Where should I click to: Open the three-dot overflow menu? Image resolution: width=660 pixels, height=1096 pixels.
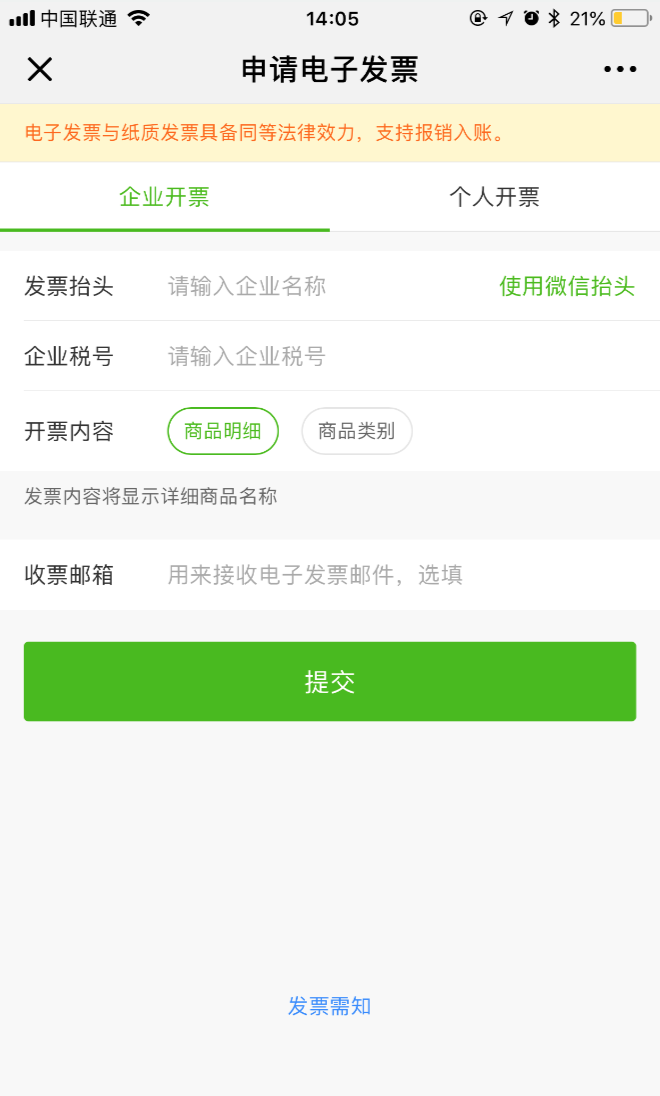[x=620, y=69]
